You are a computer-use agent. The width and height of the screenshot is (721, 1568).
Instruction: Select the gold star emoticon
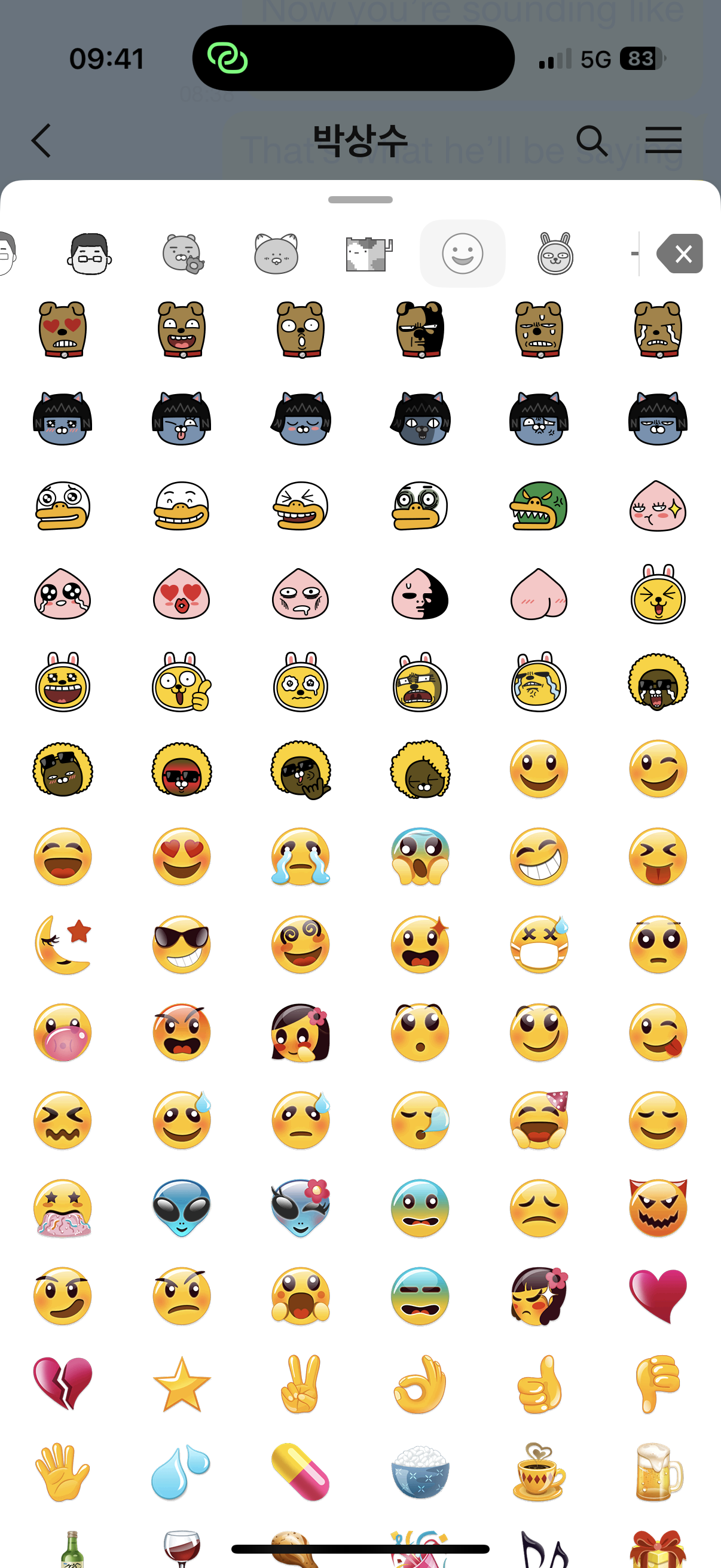[x=181, y=1383]
